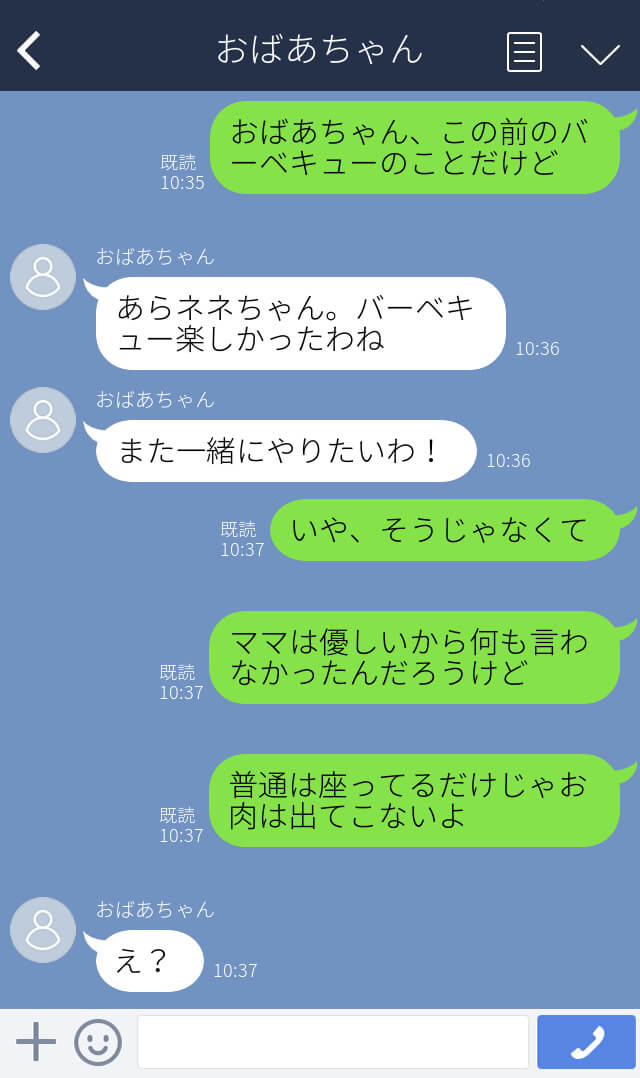Open the emoji sticker picker
Image resolution: width=640 pixels, height=1078 pixels.
pos(98,1042)
